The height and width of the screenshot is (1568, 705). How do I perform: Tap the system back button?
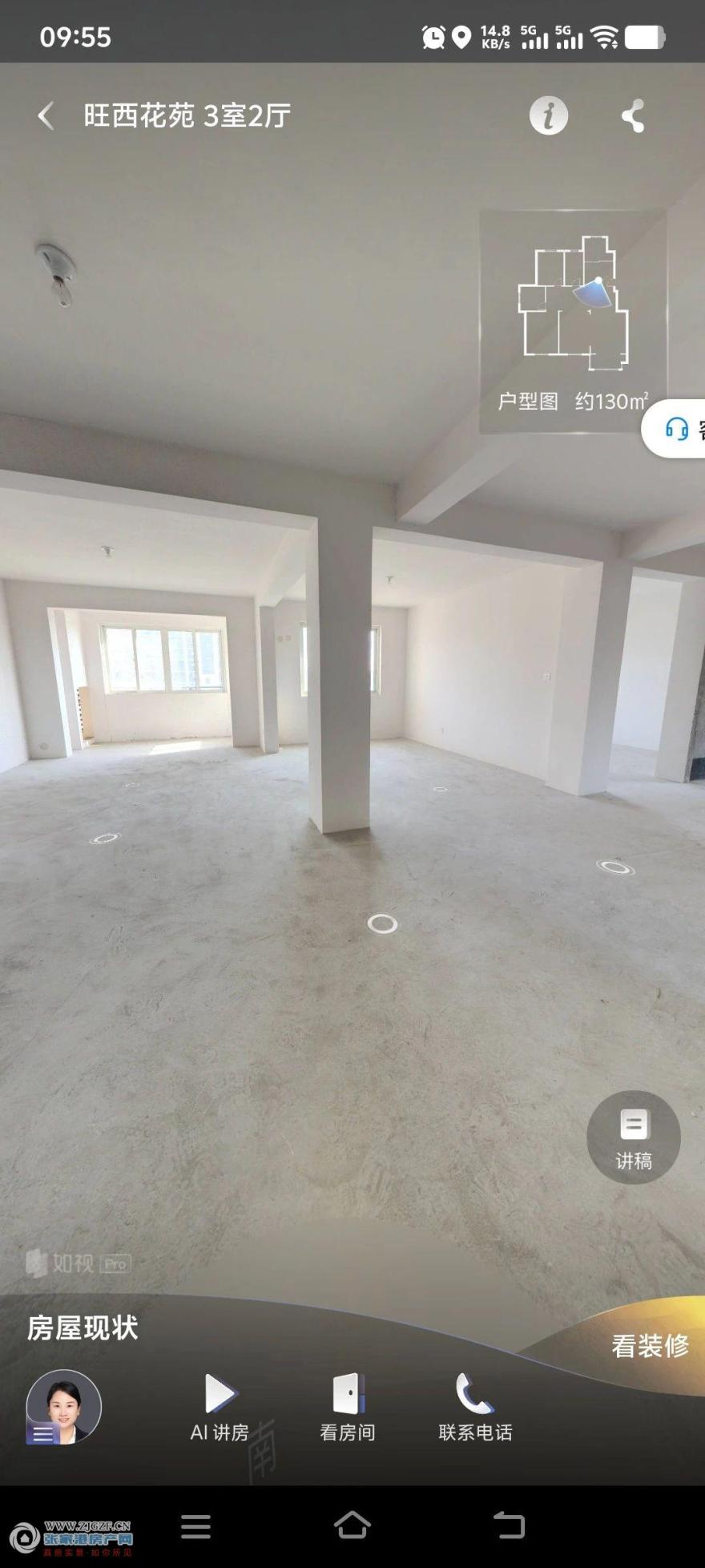[509, 1526]
